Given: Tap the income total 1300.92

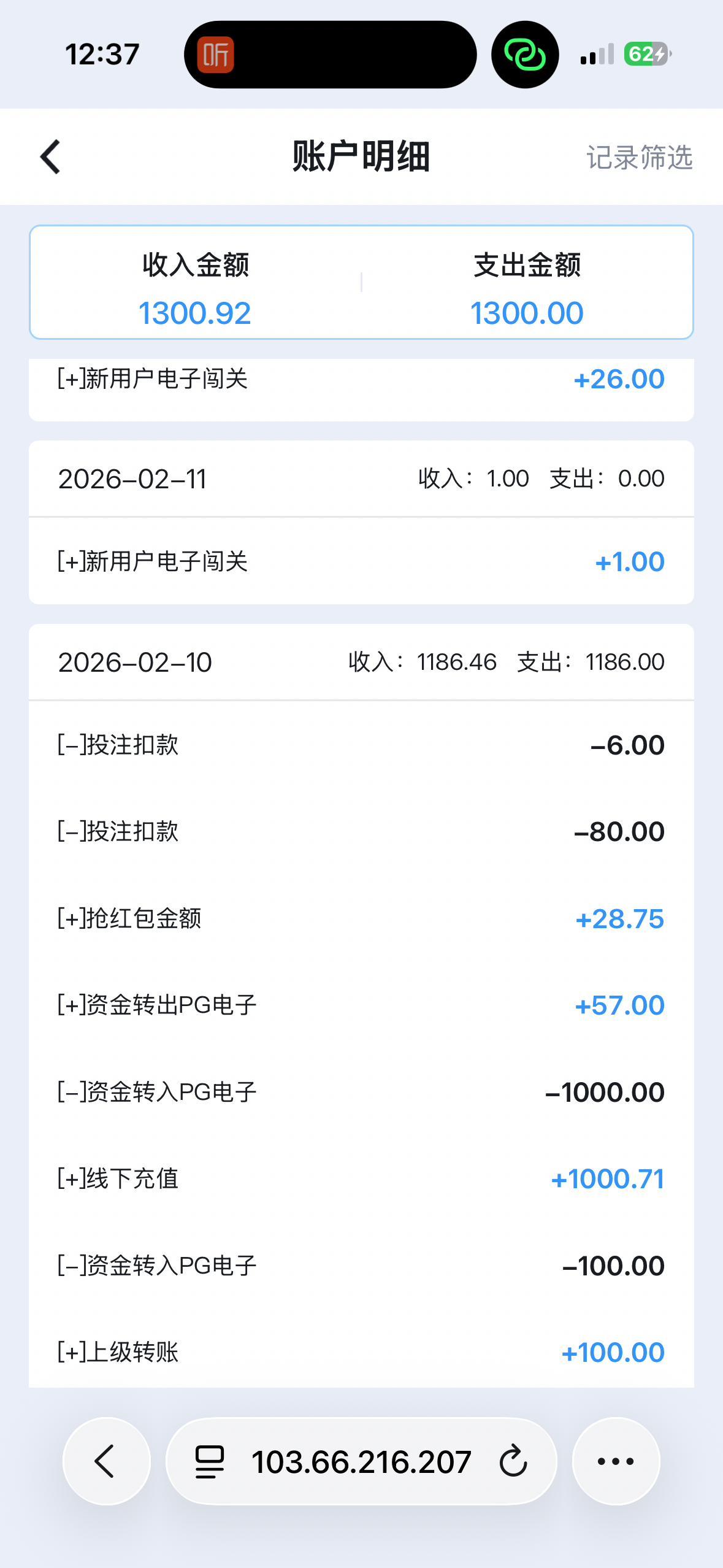Looking at the screenshot, I should click(x=195, y=313).
